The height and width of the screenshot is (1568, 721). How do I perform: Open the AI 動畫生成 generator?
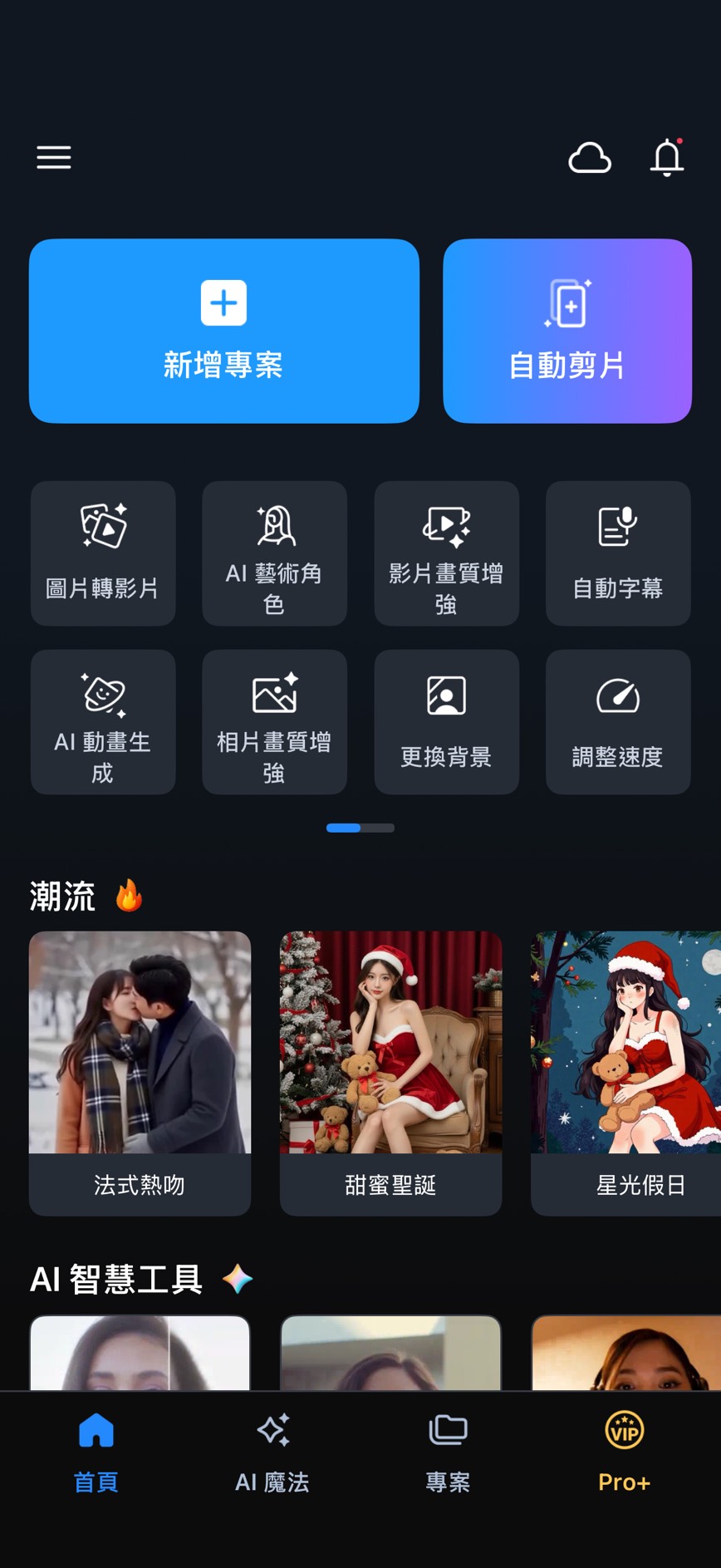103,721
